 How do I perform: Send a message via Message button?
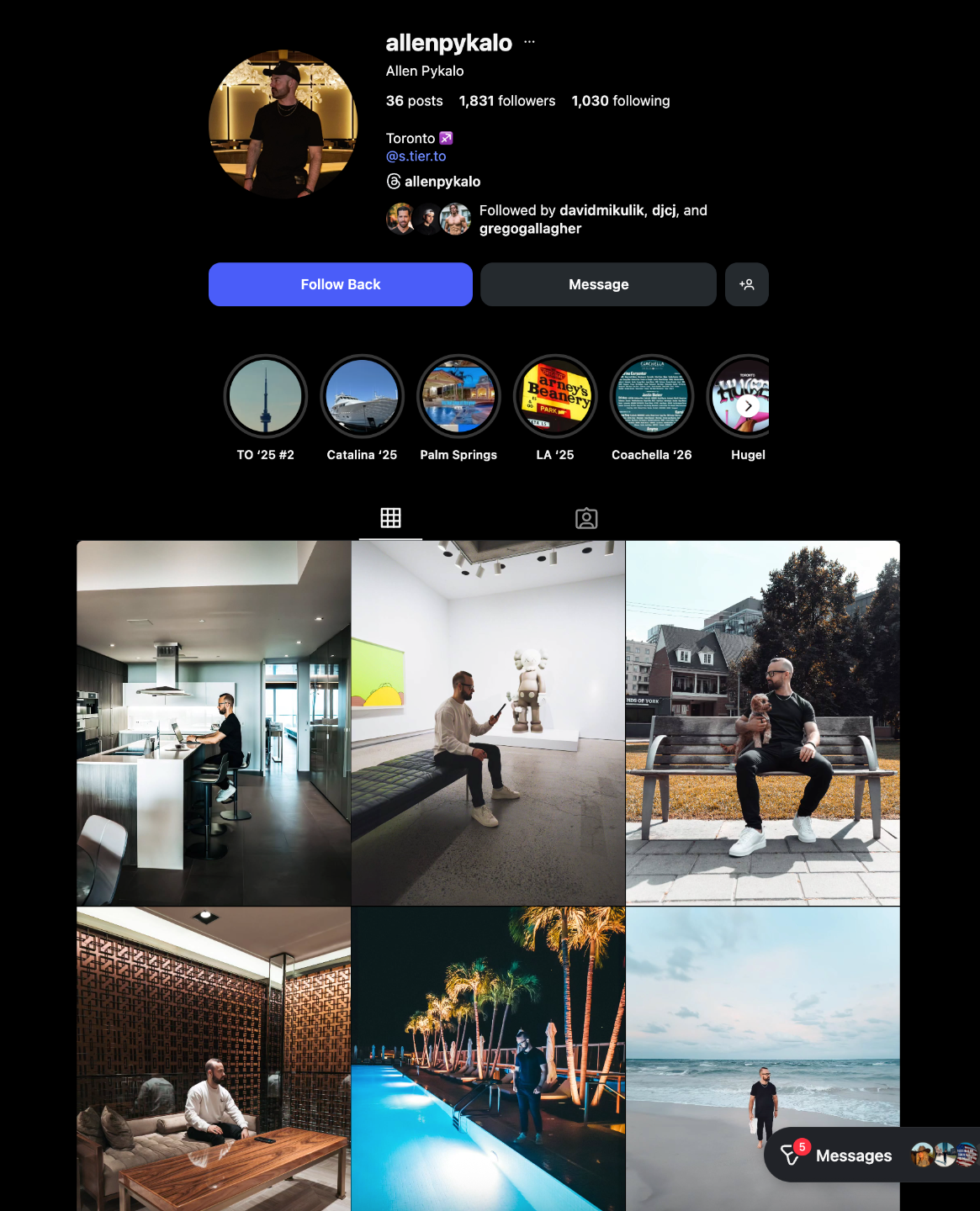coord(598,284)
